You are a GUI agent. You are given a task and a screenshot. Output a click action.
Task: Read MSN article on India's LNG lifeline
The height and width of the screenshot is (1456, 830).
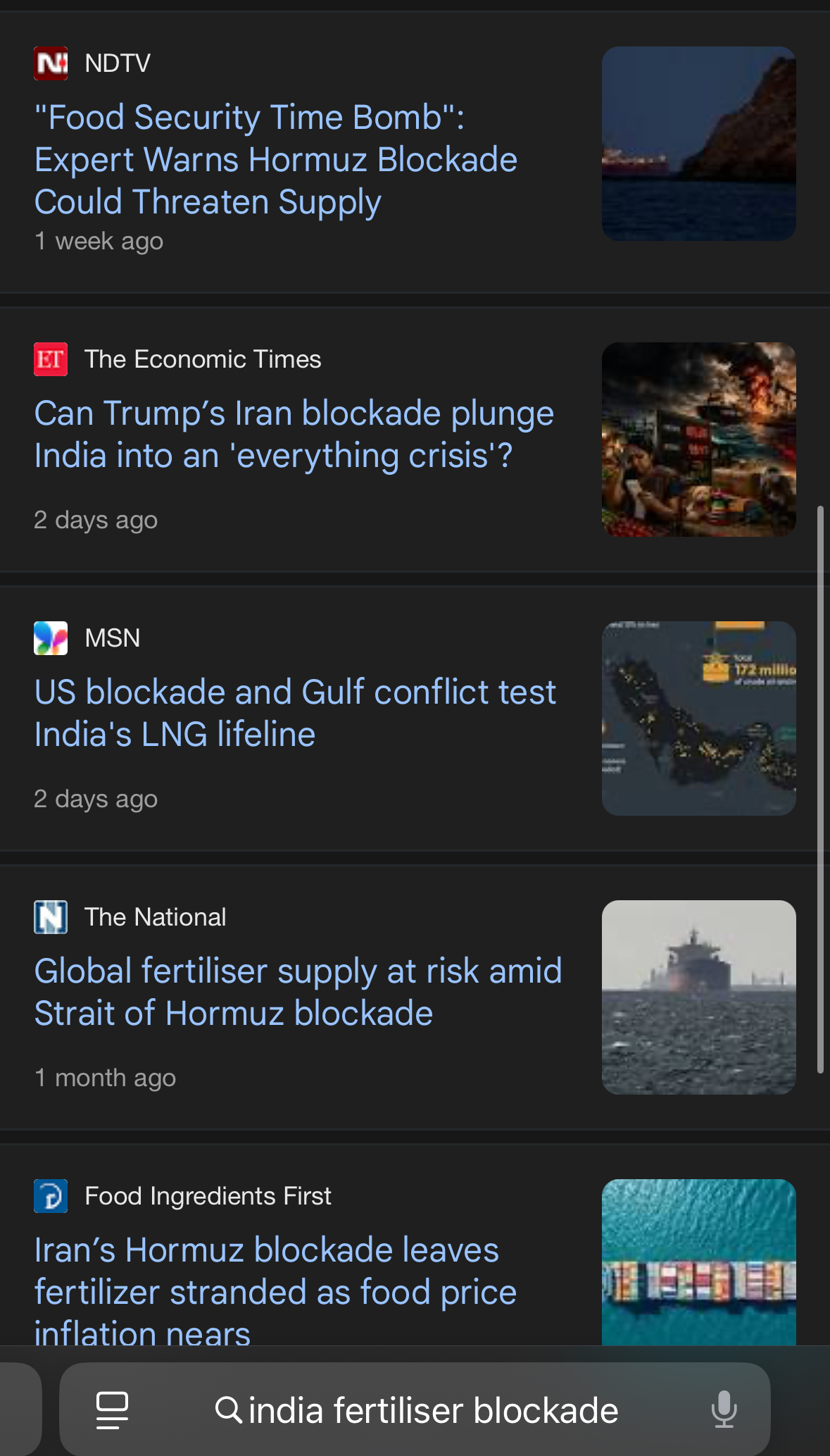click(295, 713)
